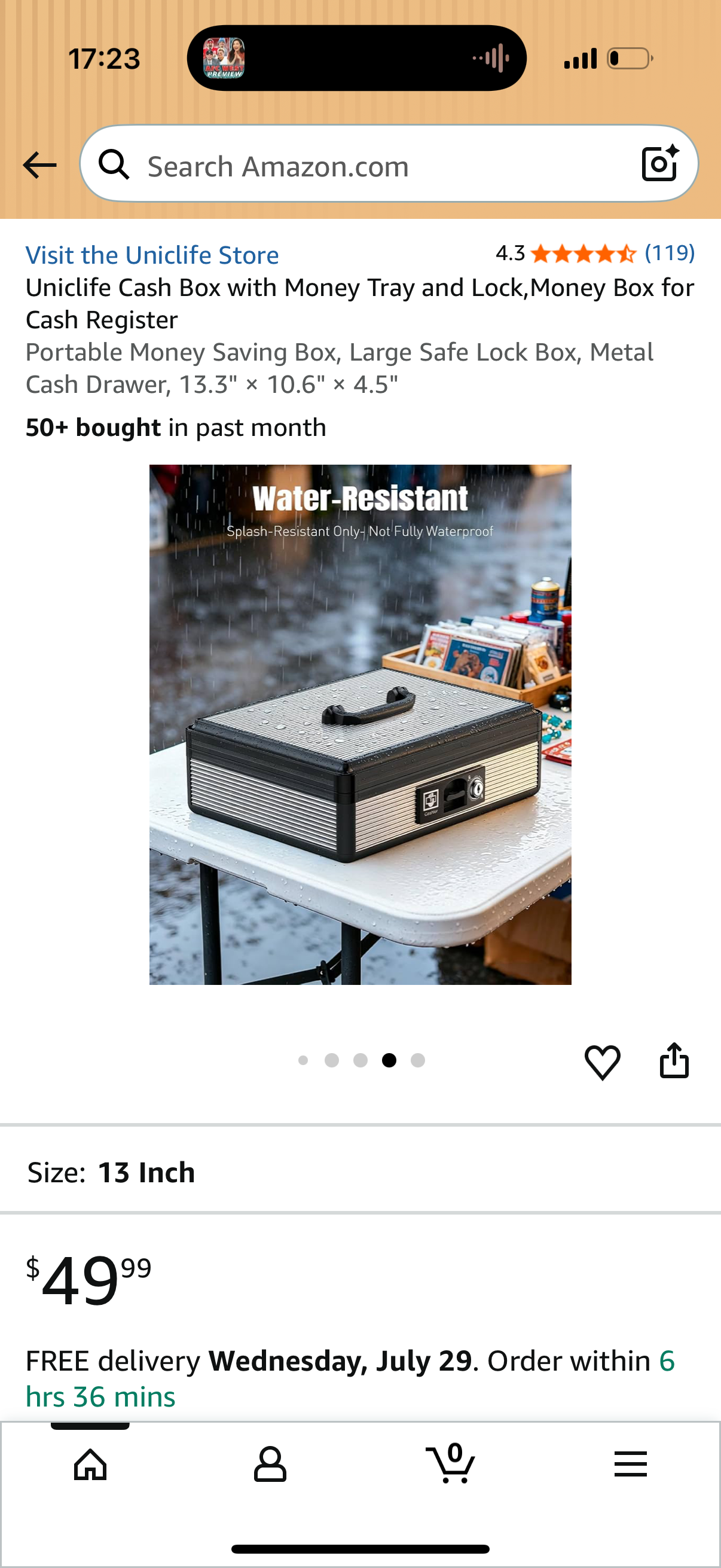The image size is (721, 1568).
Task: Open the Water-Resistant product image
Action: [x=360, y=724]
